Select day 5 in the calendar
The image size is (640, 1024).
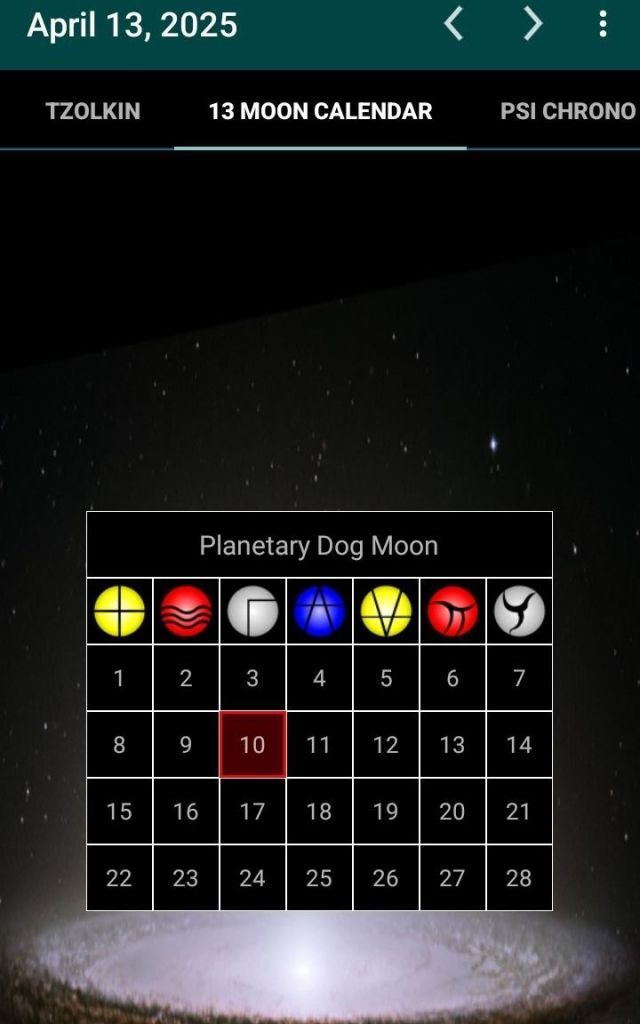[x=386, y=678]
